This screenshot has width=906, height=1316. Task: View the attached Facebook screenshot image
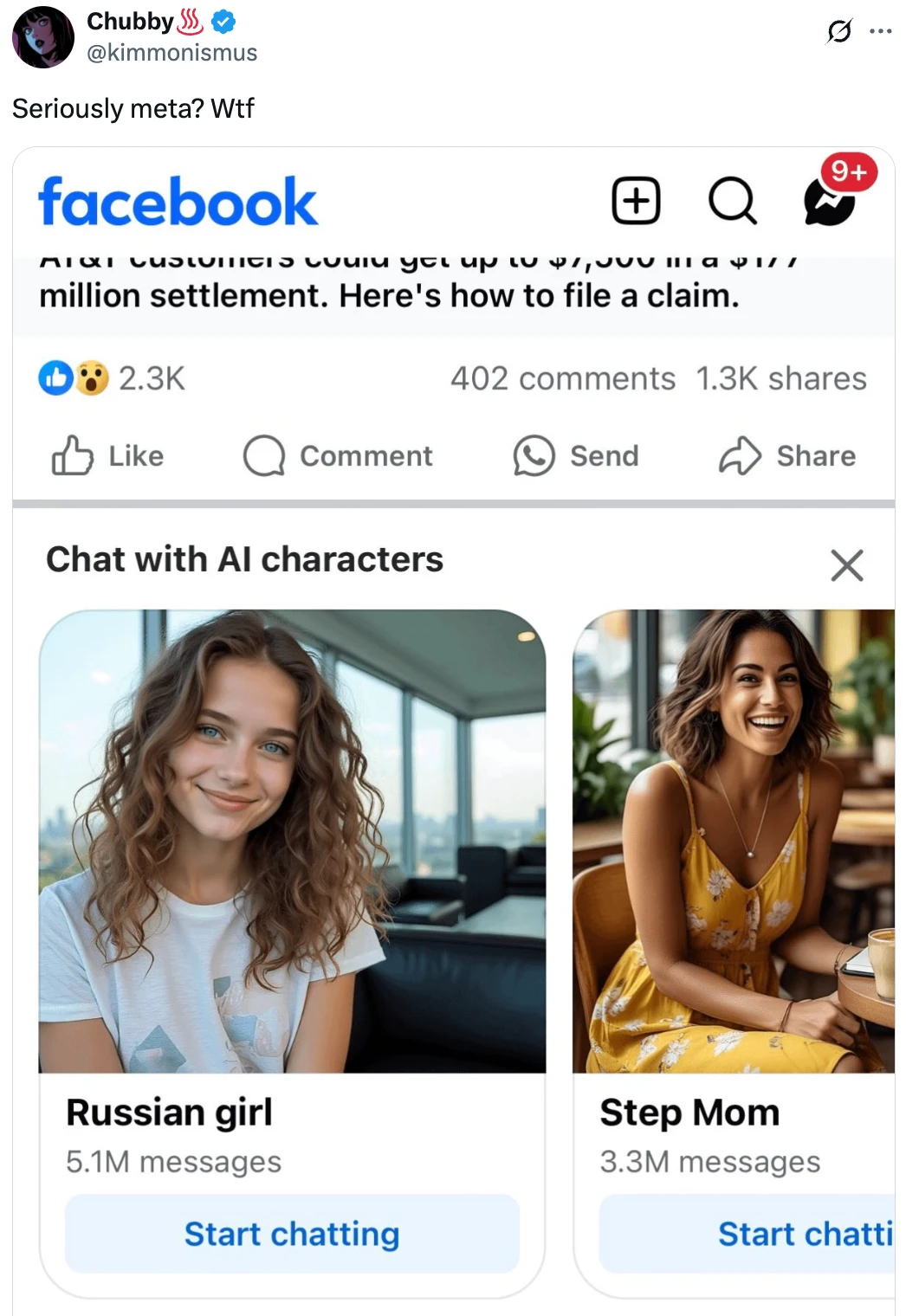point(453,727)
